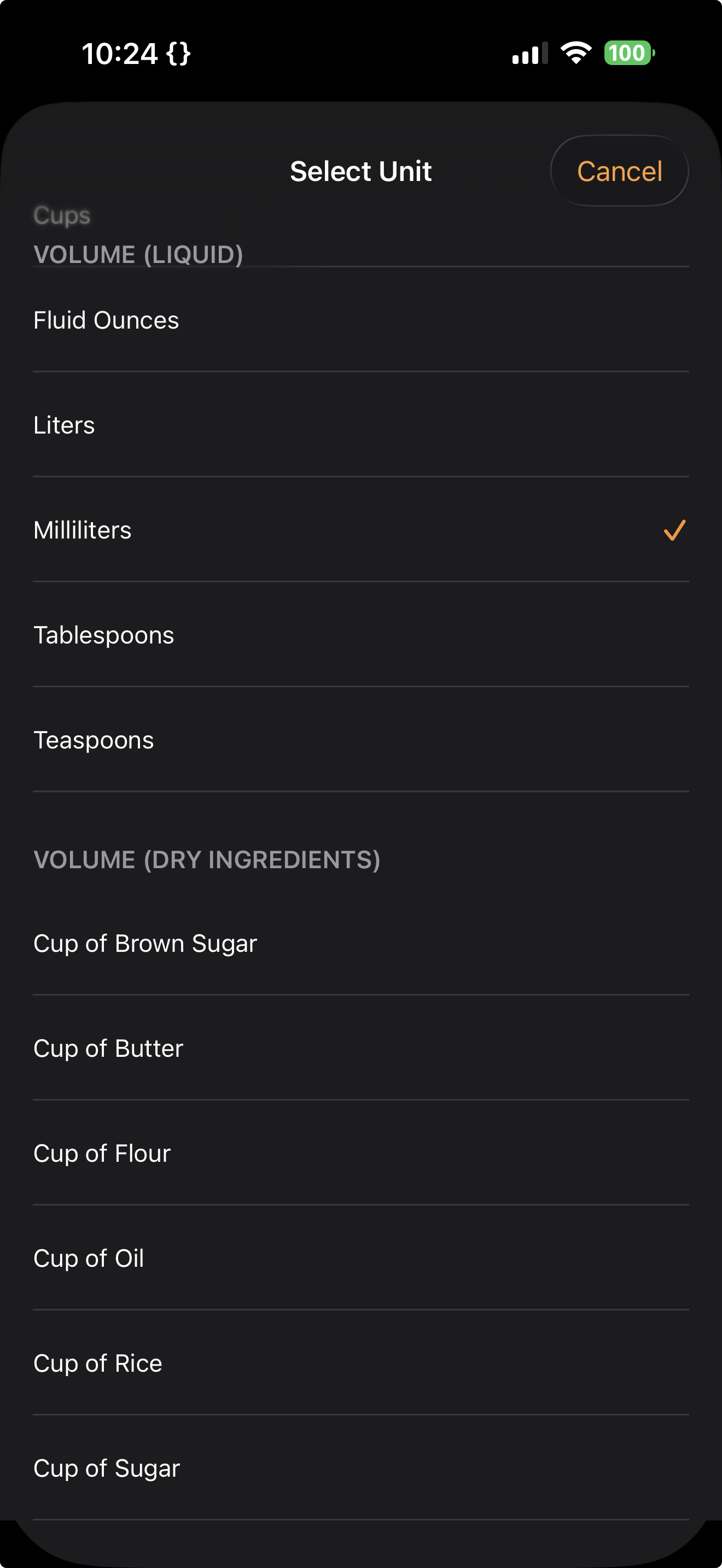Tap the VOLUME (DRY INGREDIENTS) section header
Screen dimensions: 722x1568
pos(206,859)
